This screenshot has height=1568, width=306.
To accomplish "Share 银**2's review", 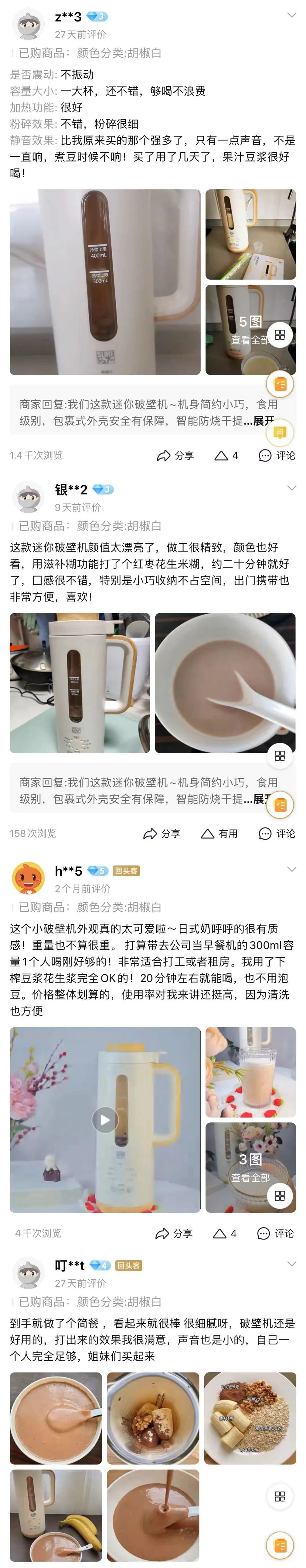I will point(162,833).
